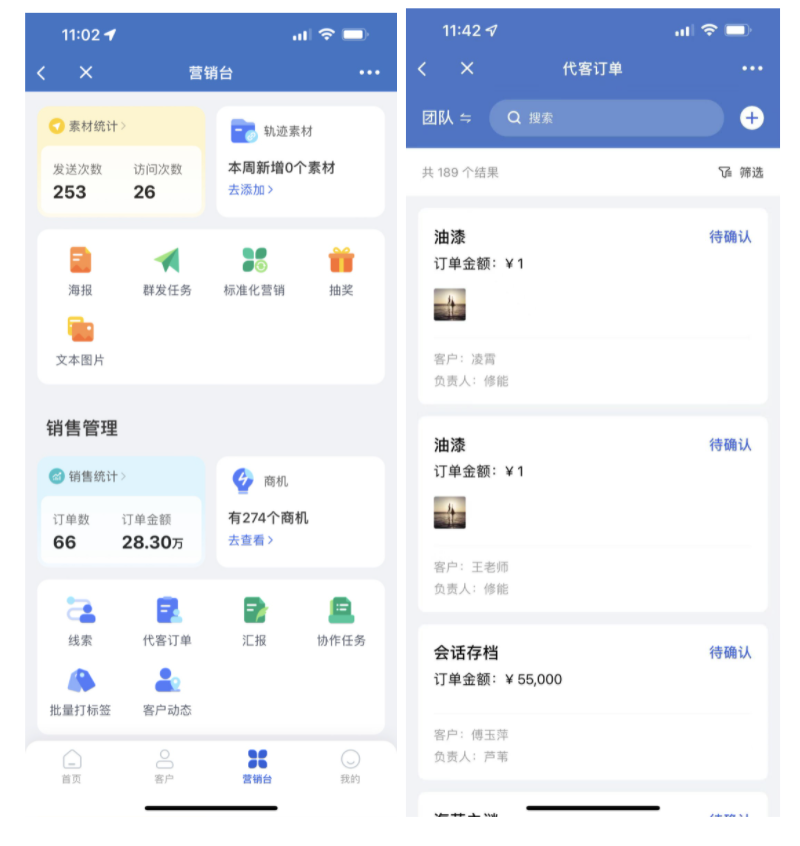Screen dimensions: 800x846
Task: Switch to the 我的 tab
Action: [x=349, y=766]
